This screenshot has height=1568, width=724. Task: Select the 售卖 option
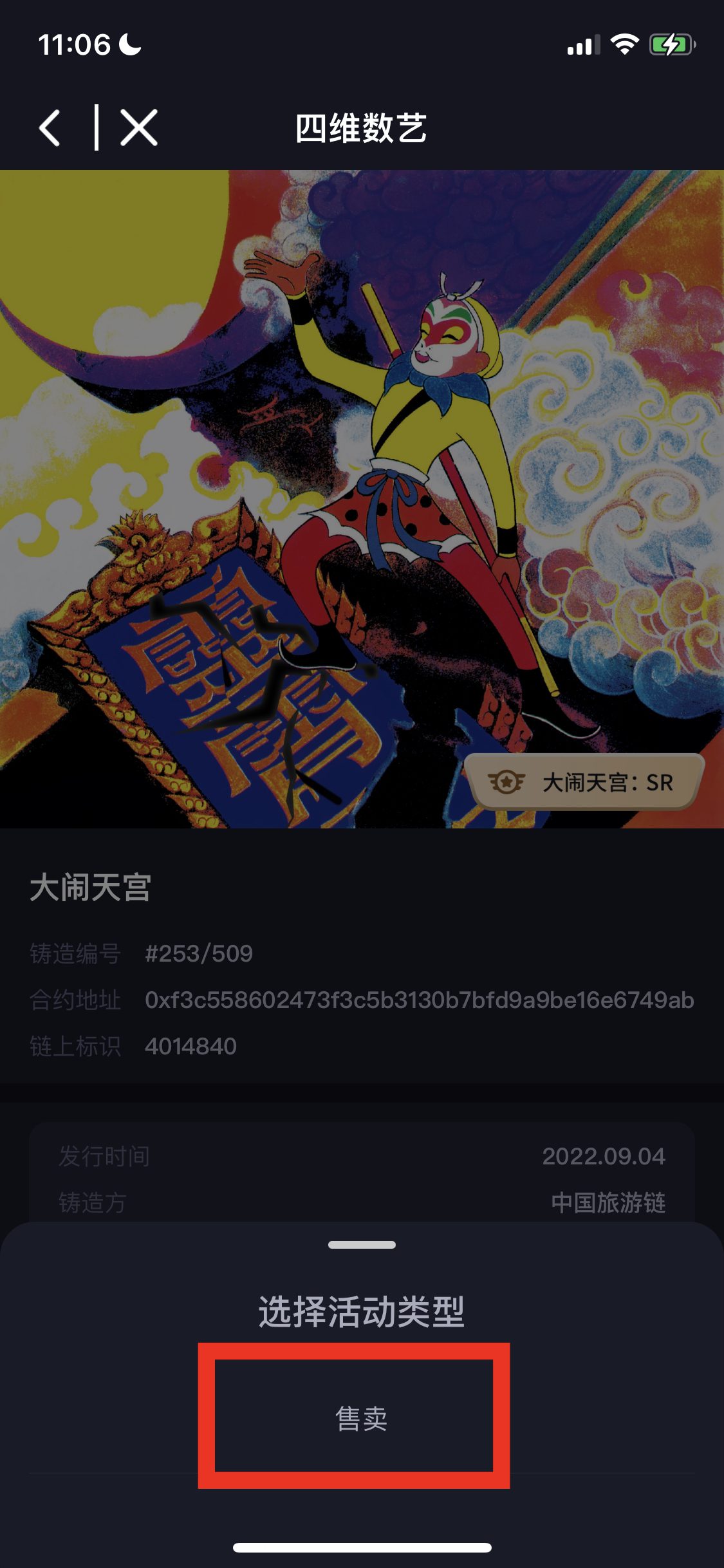(x=361, y=1418)
